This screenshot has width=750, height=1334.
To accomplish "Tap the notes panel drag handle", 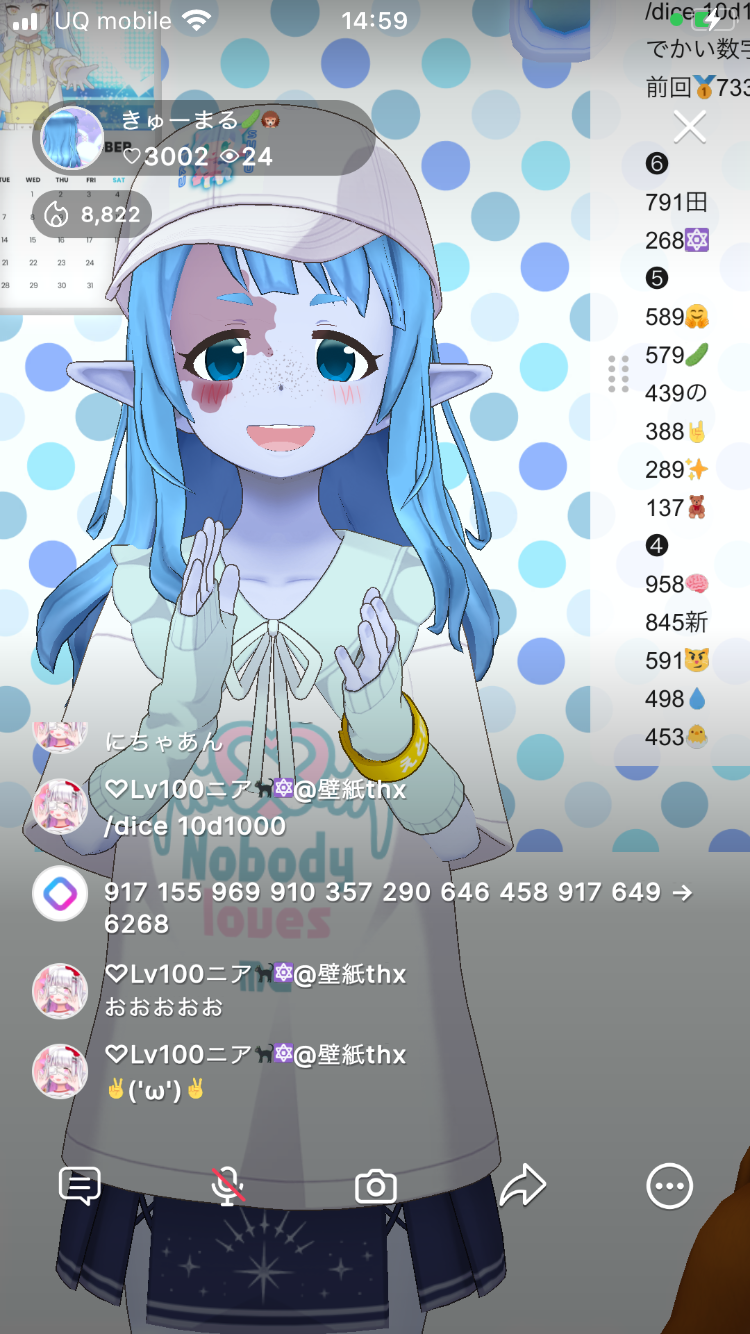I will 618,374.
